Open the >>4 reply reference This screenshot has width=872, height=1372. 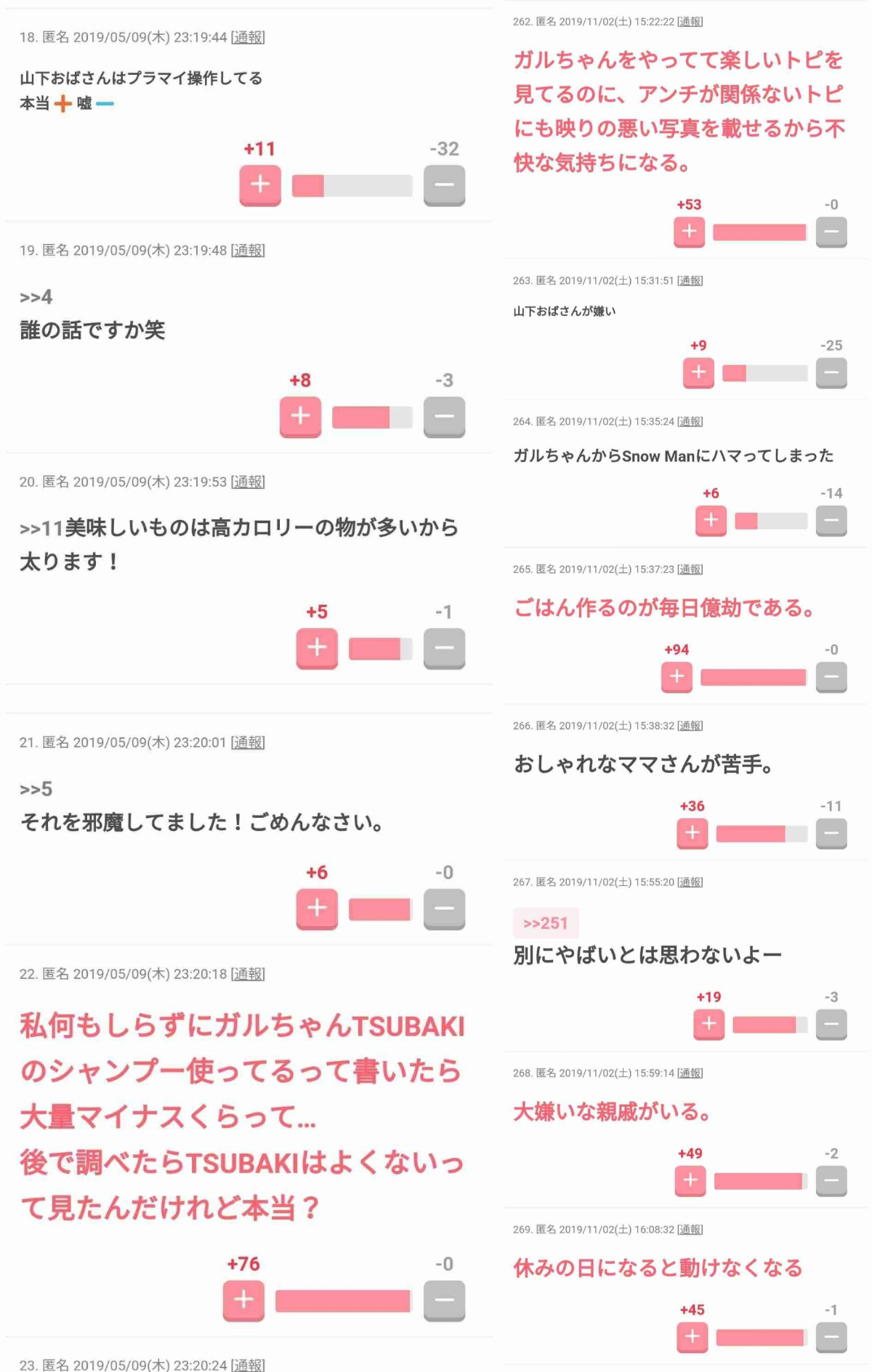(x=36, y=296)
